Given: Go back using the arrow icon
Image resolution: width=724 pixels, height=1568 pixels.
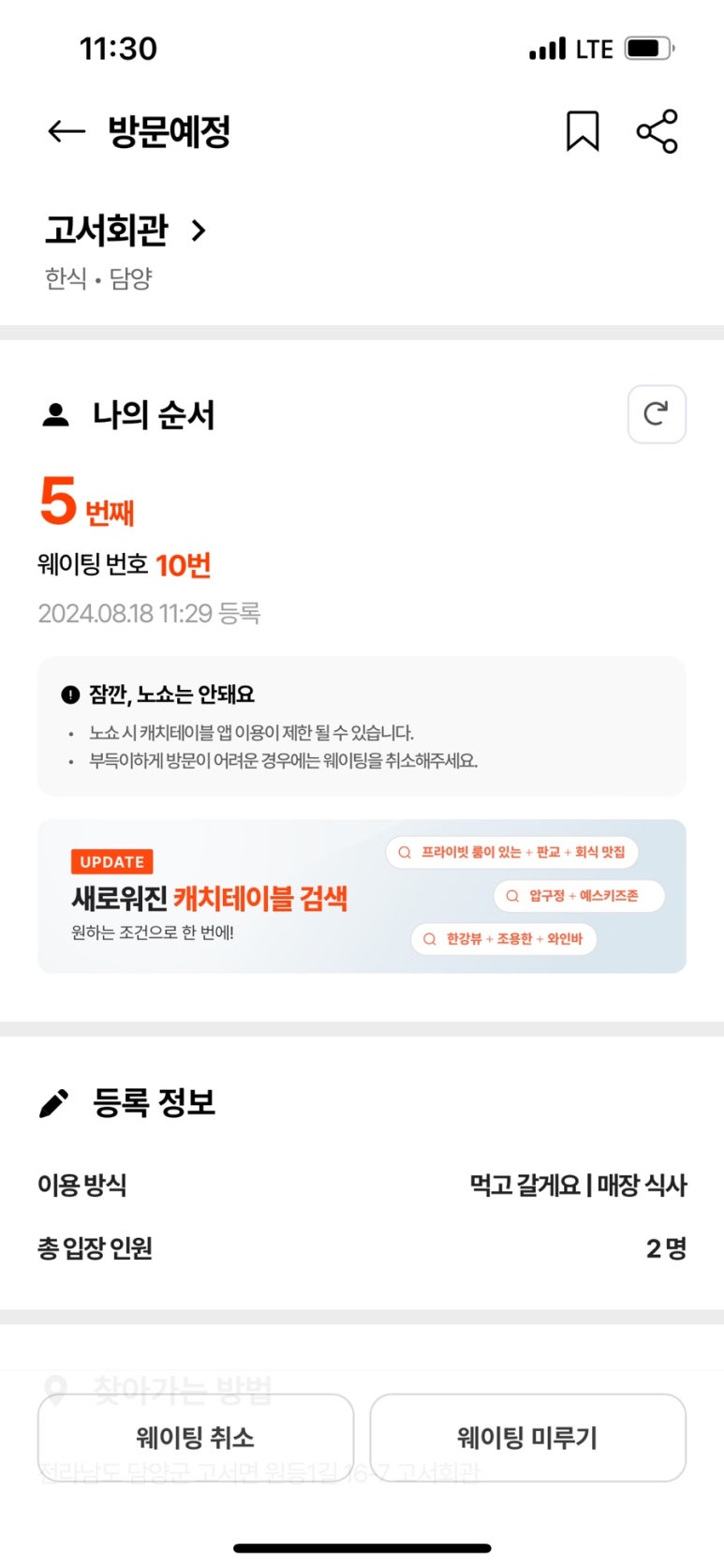Looking at the screenshot, I should 66,131.
